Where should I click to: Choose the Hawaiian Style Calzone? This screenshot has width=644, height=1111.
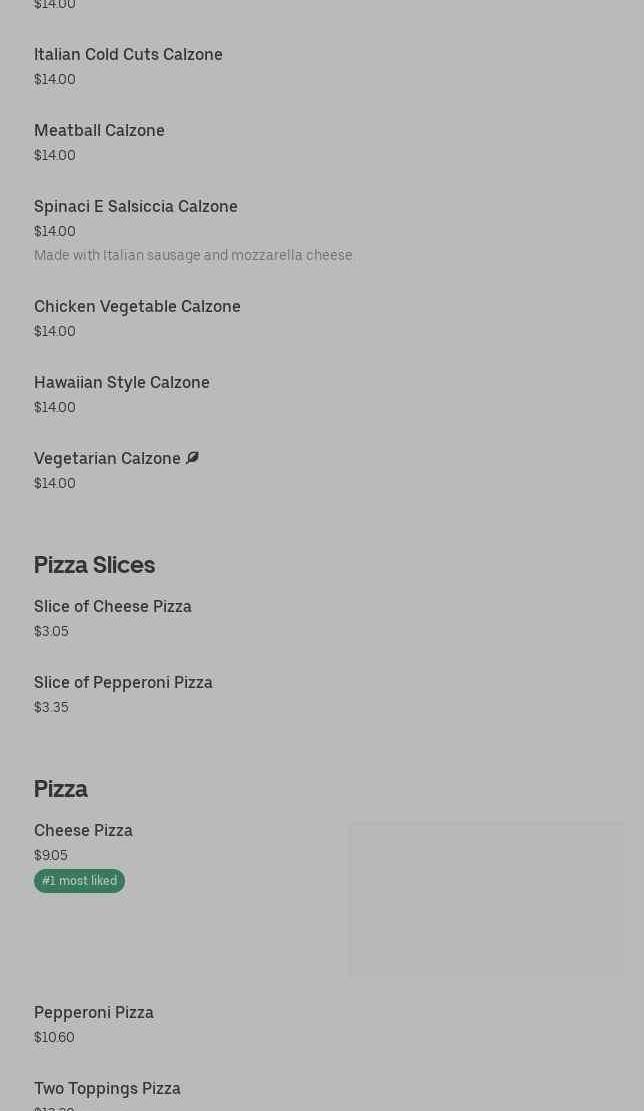point(122,383)
